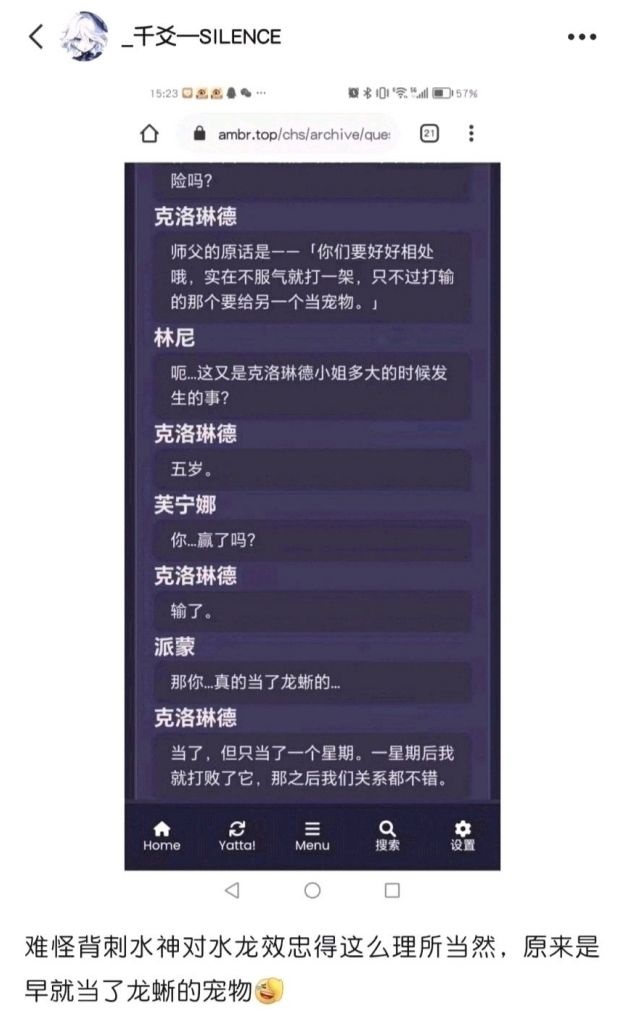626x1024 pixels.
Task: Open the poster's profile avatar
Action: [86, 37]
